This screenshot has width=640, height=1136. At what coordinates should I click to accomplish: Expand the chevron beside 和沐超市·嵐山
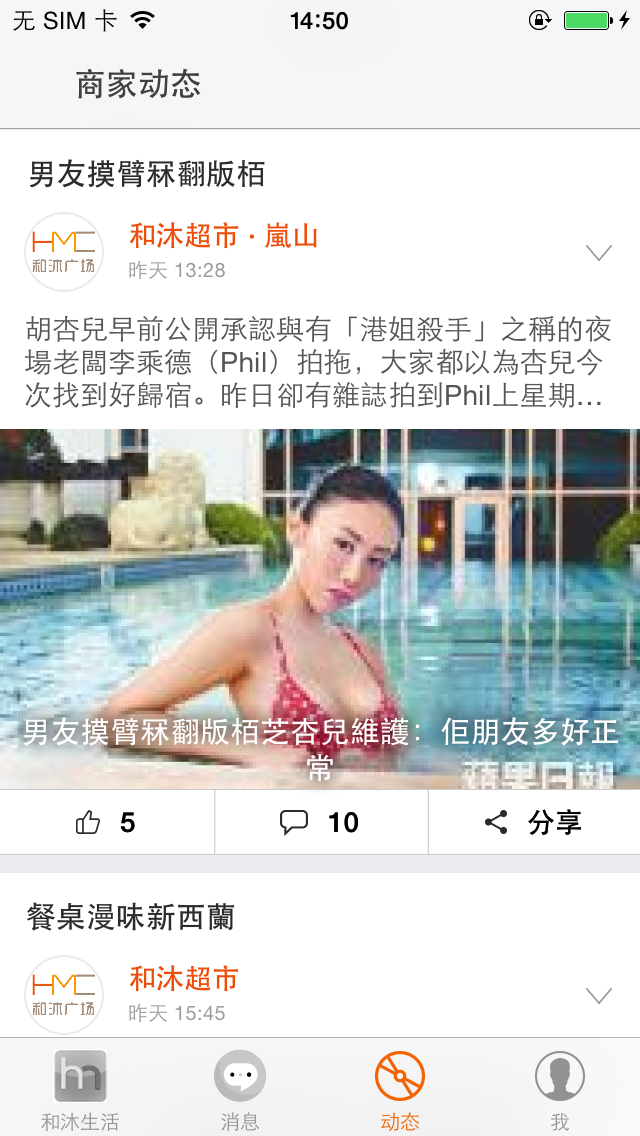coord(598,253)
